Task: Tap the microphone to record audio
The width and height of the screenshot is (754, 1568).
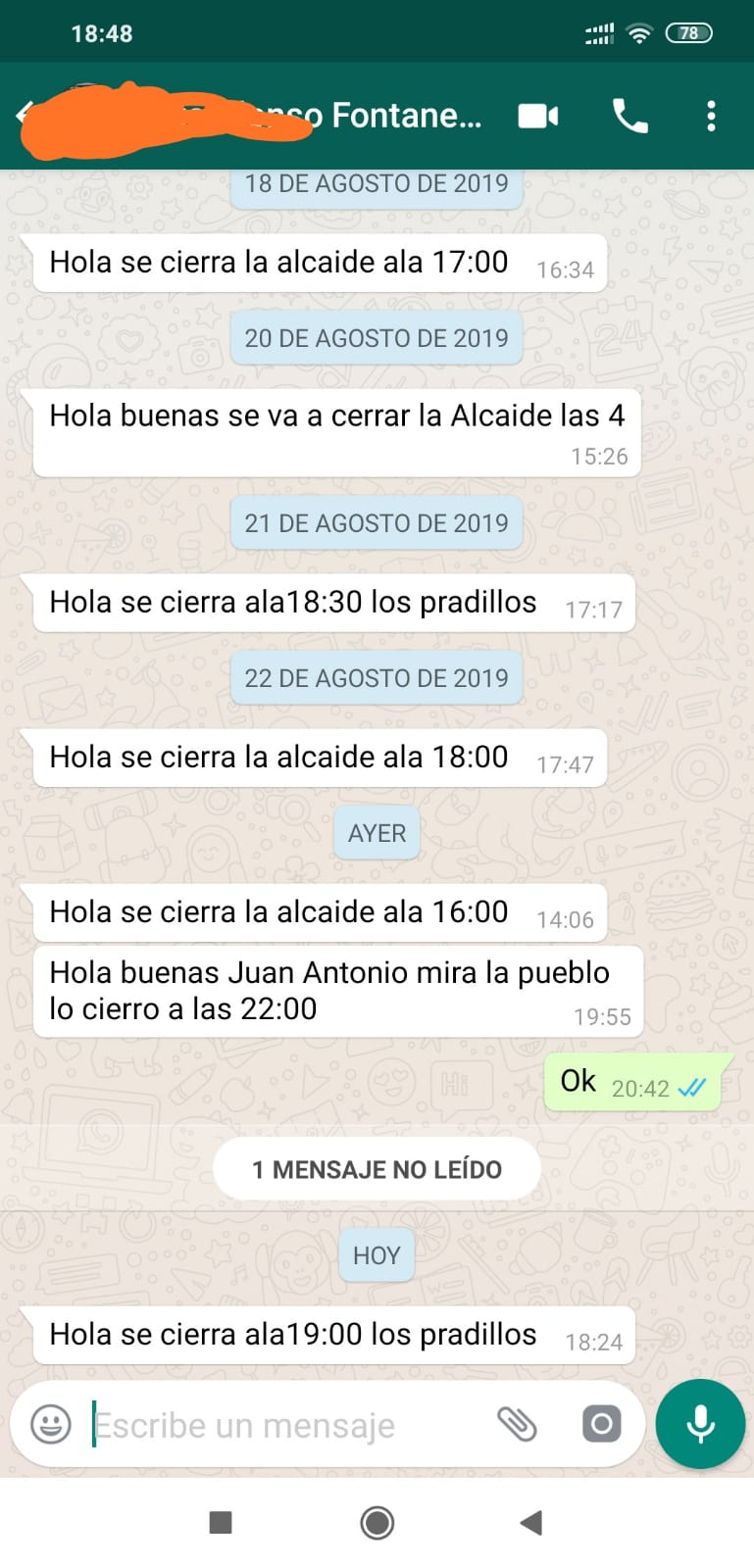Action: pyautogui.click(x=700, y=1424)
